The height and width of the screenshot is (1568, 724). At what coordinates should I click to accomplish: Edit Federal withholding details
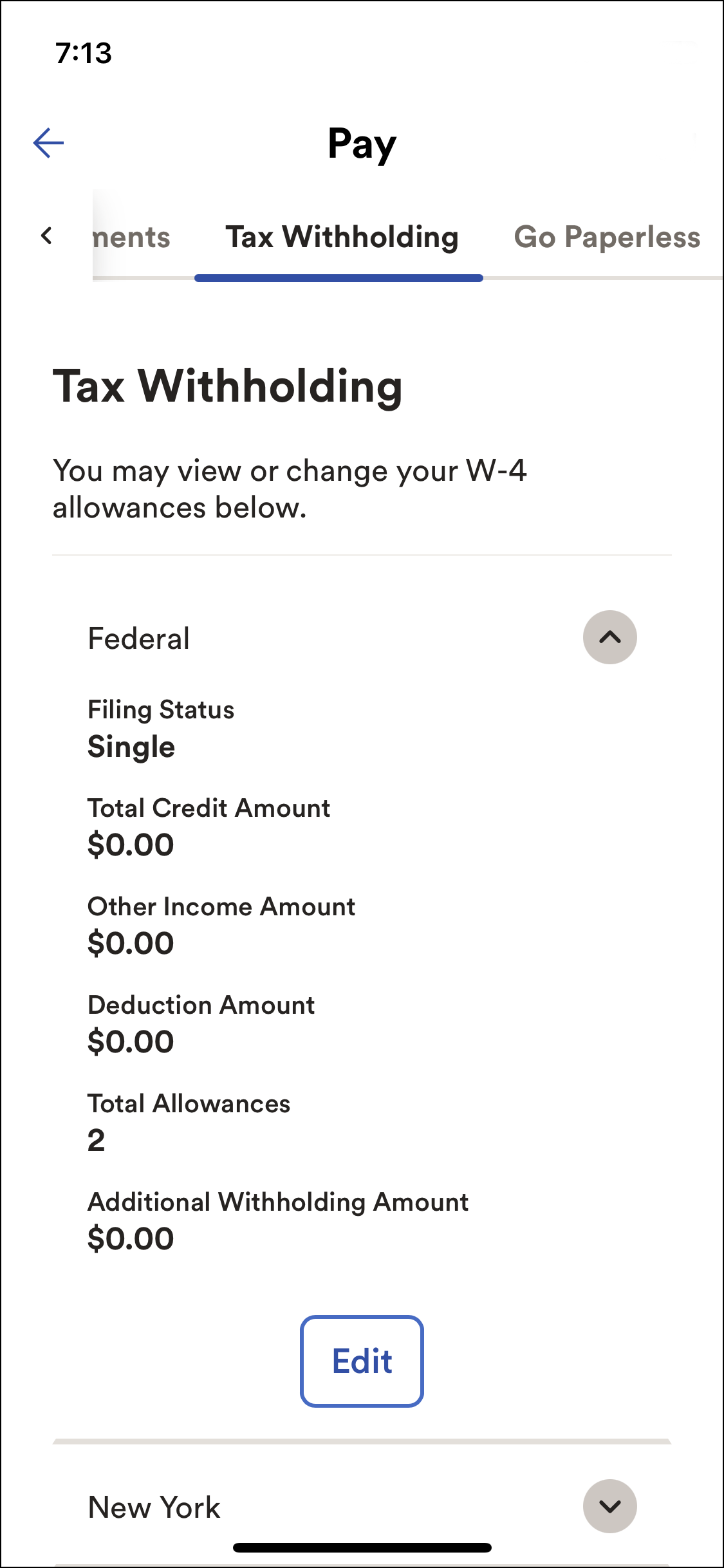click(x=362, y=1361)
